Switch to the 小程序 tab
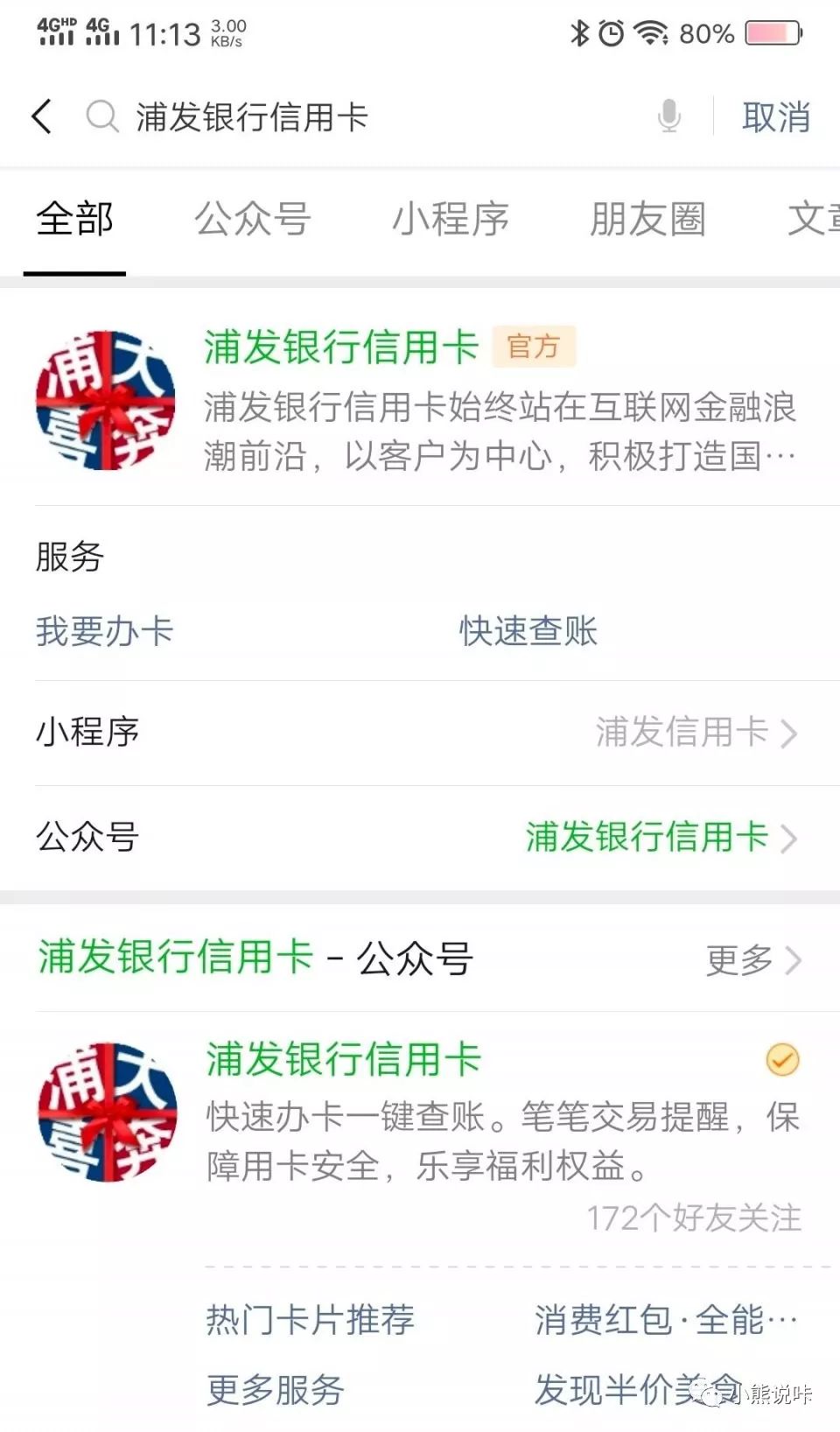Viewport: 840px width, 1432px height. [451, 219]
